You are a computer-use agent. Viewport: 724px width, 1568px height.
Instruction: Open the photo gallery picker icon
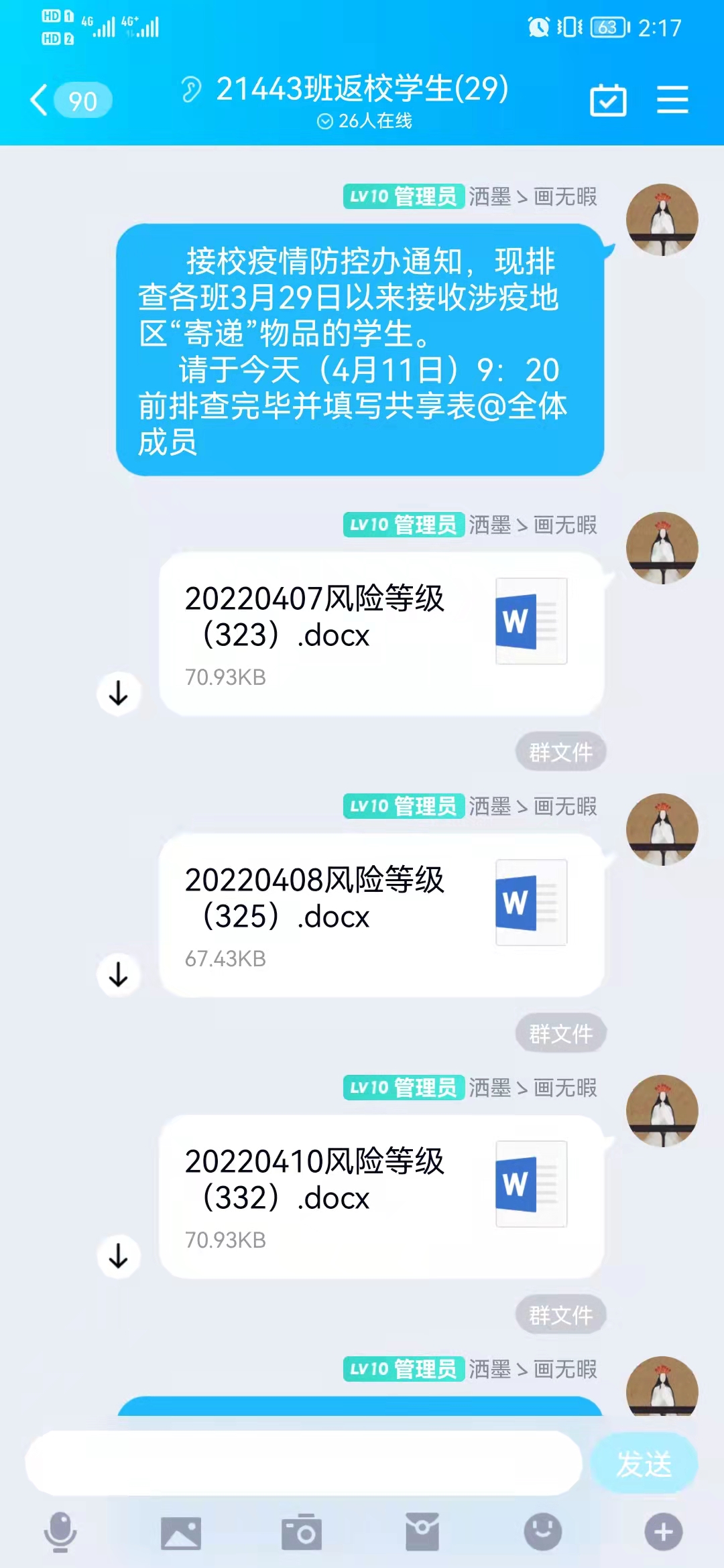181,1532
